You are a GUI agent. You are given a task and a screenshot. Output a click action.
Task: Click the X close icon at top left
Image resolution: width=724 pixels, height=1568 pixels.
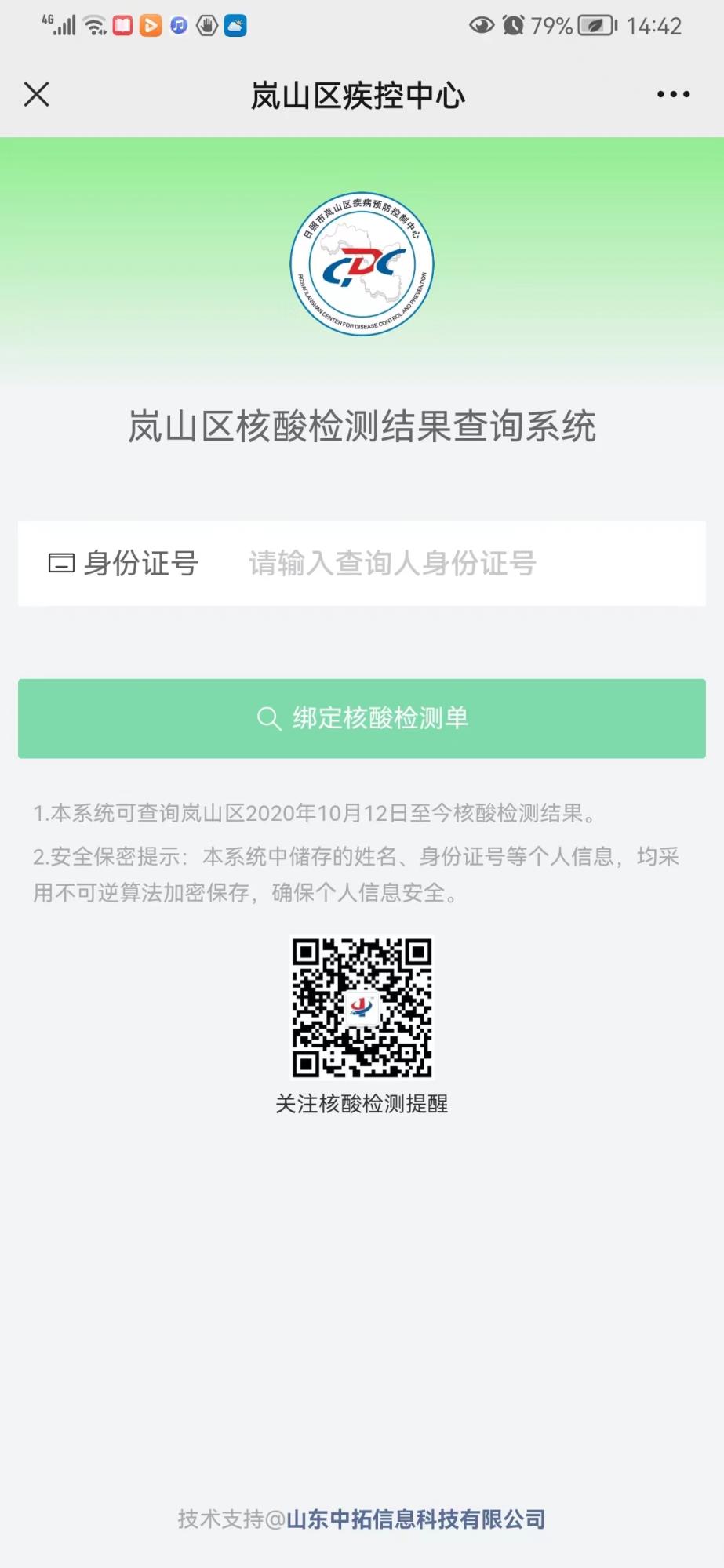(35, 94)
